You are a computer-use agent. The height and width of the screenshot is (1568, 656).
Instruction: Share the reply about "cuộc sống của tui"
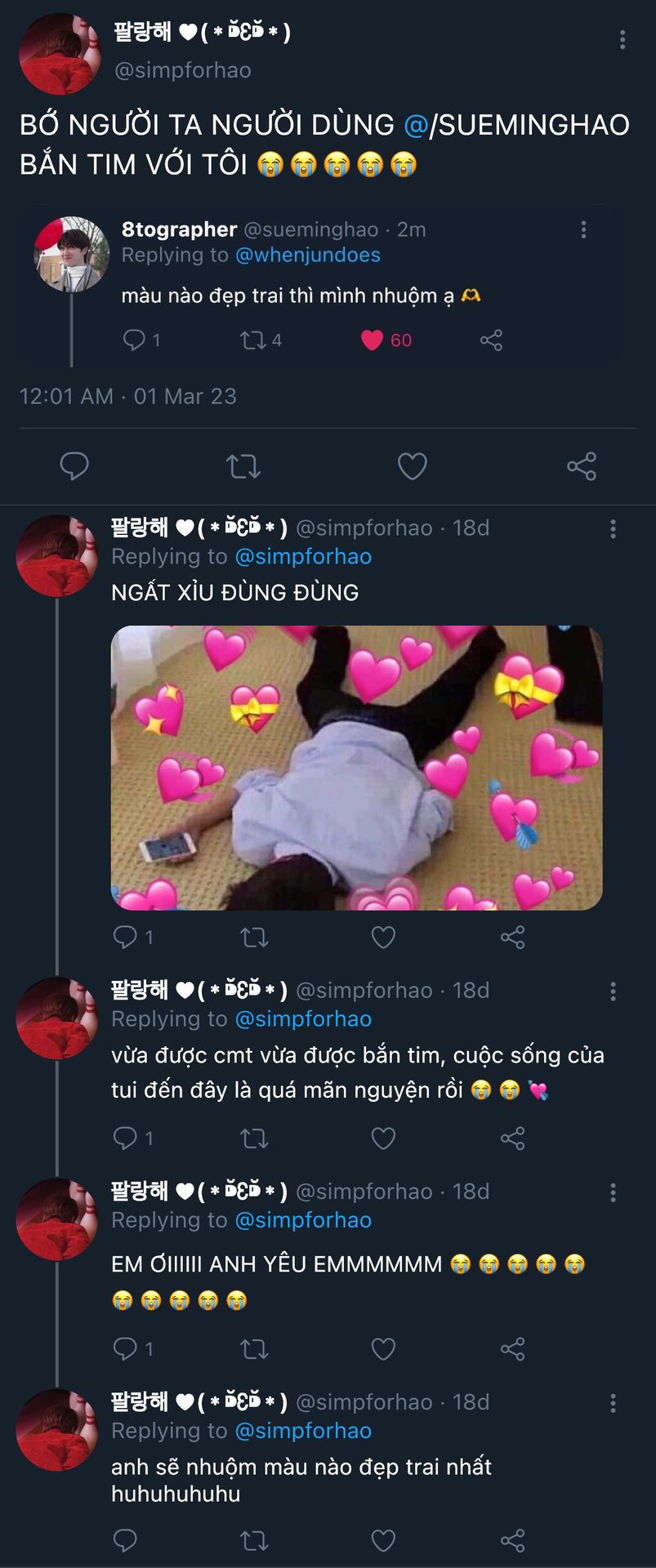coord(512,1138)
